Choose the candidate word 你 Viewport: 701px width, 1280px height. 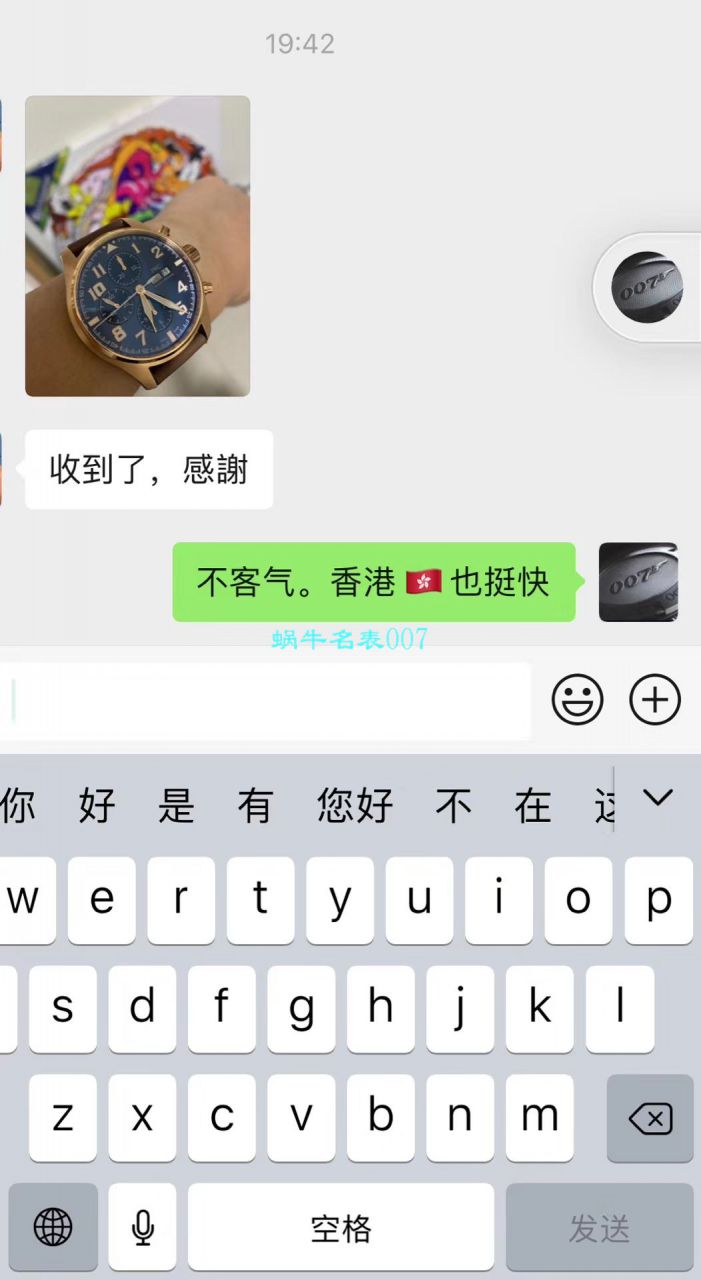tap(18, 804)
